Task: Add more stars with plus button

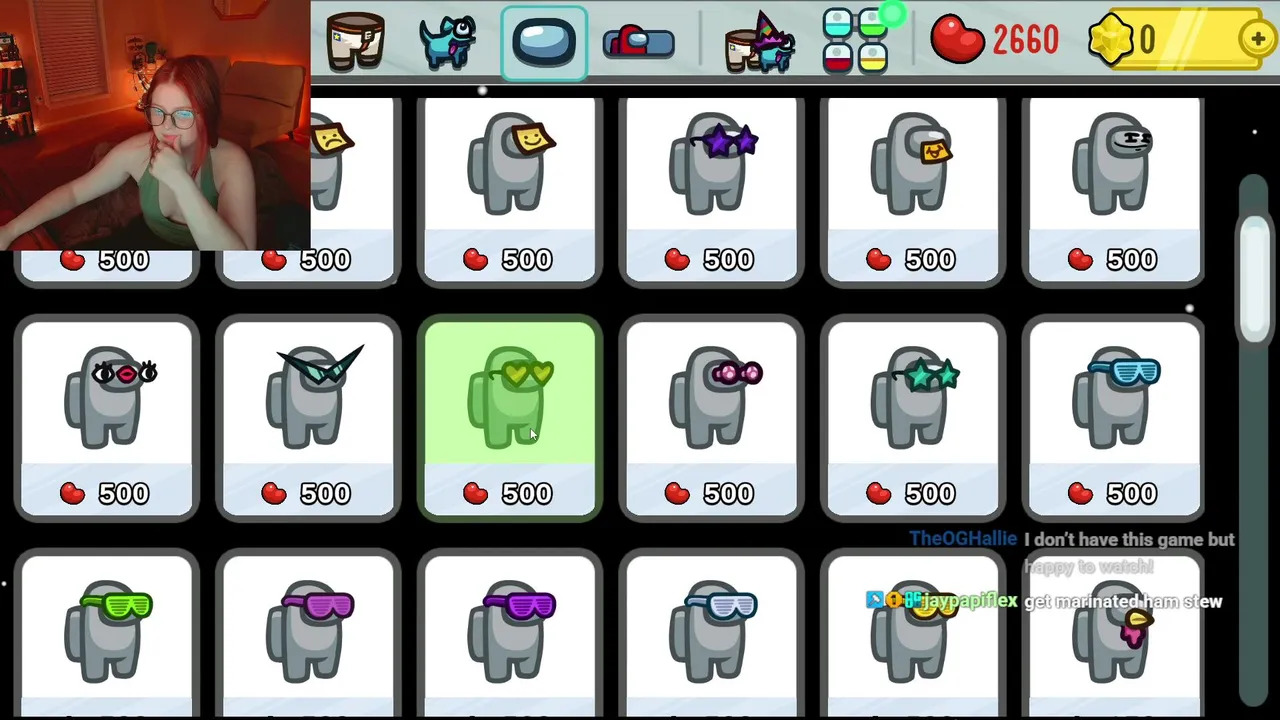Action: click(1257, 40)
